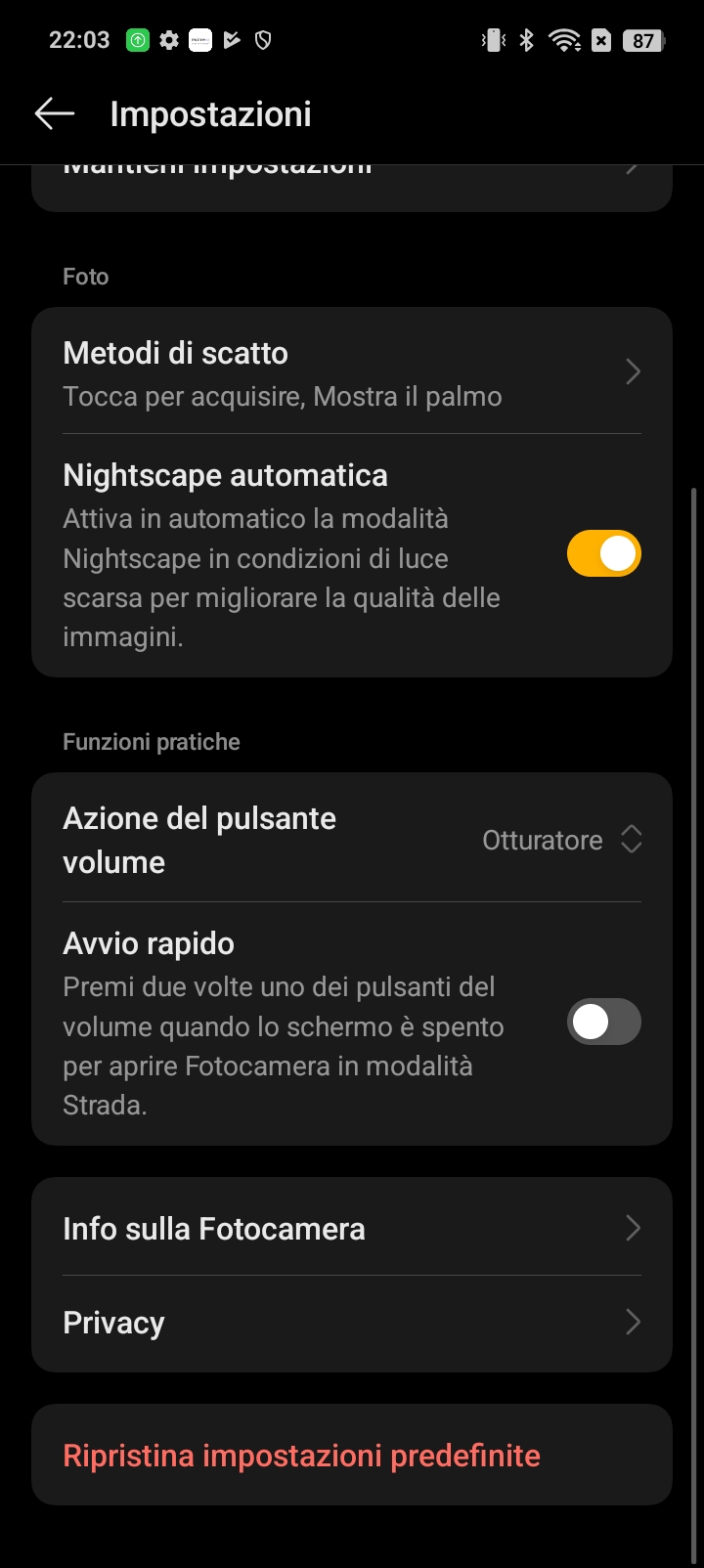Open Info sulla Fotocamera
The image size is (704, 1568).
352,1228
